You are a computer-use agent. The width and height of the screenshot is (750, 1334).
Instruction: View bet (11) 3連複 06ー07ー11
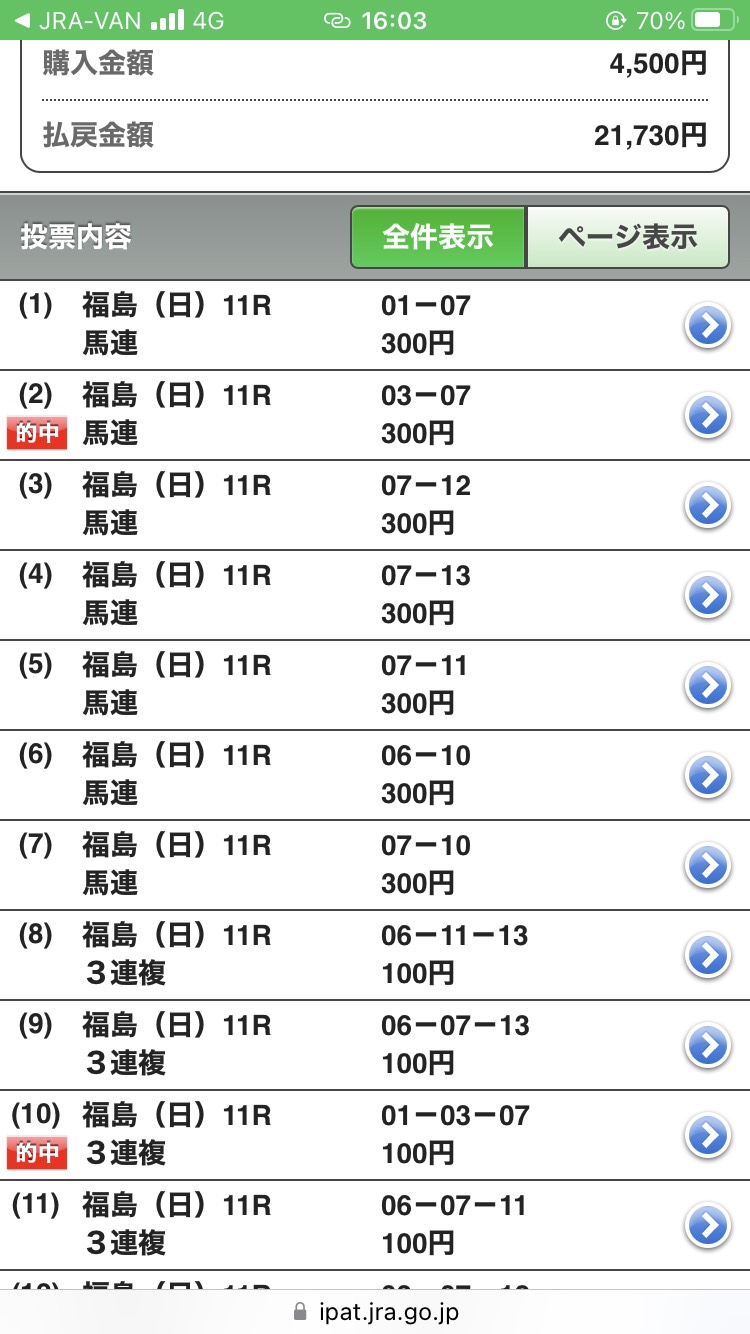pyautogui.click(x=708, y=1225)
